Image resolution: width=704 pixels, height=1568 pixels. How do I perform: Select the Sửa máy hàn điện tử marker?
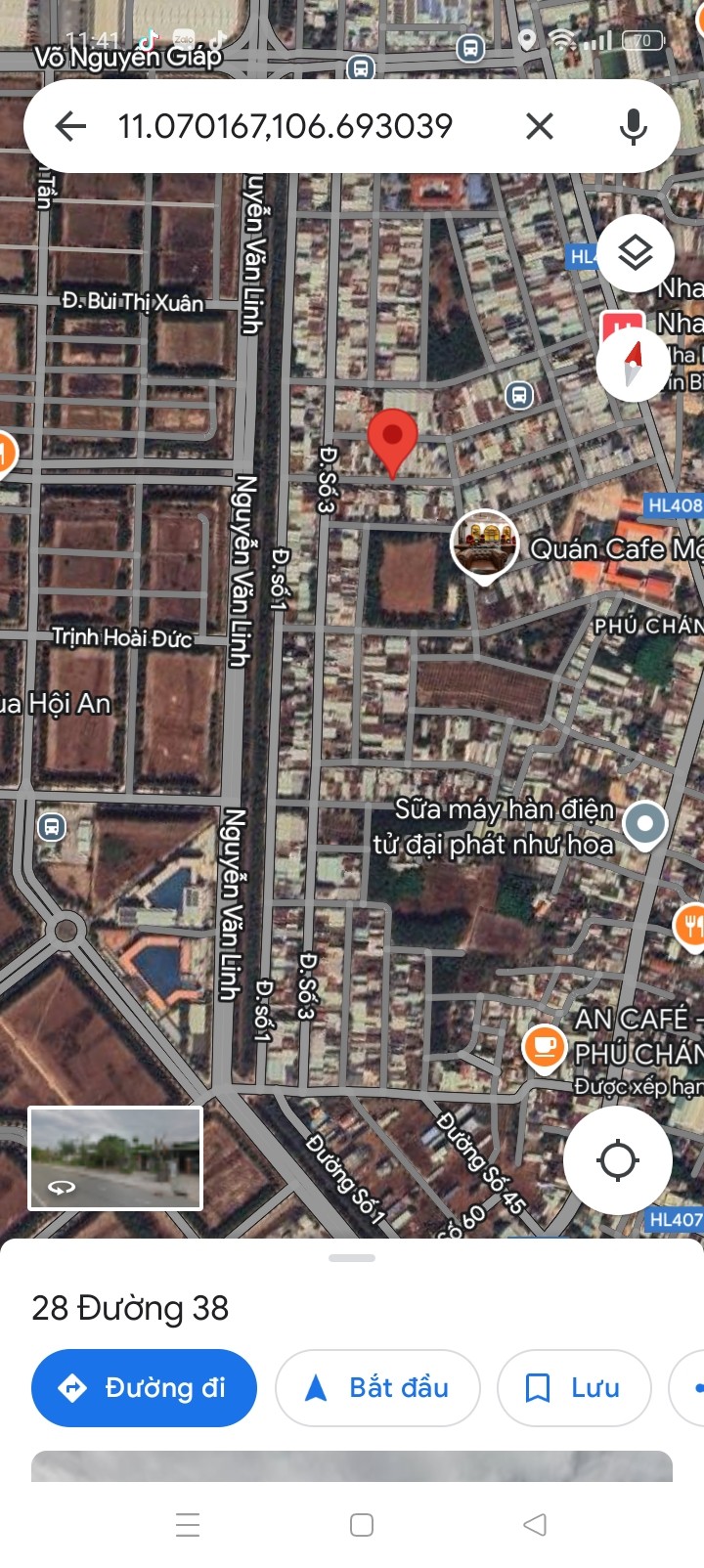645,824
